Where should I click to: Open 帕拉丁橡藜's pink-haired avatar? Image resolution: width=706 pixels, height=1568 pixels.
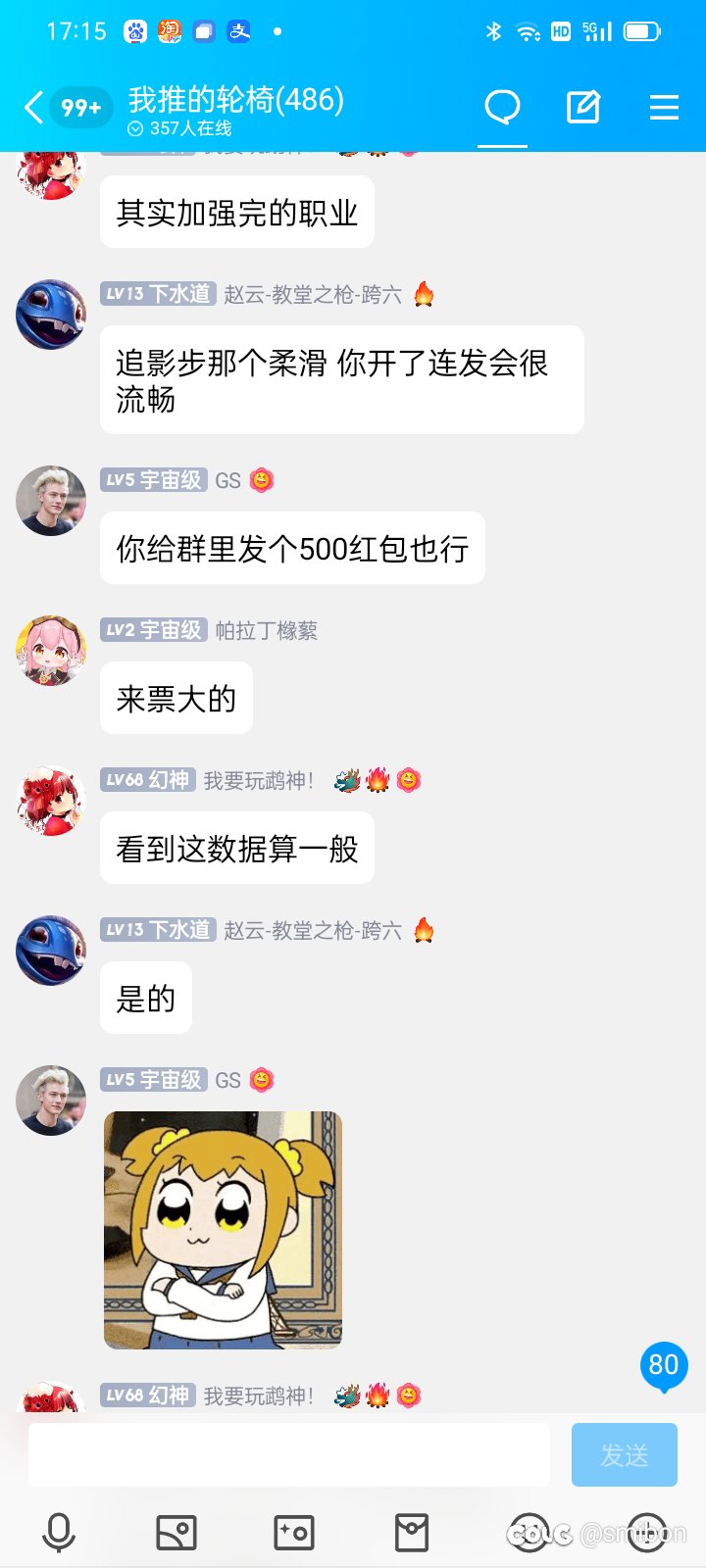tap(51, 651)
